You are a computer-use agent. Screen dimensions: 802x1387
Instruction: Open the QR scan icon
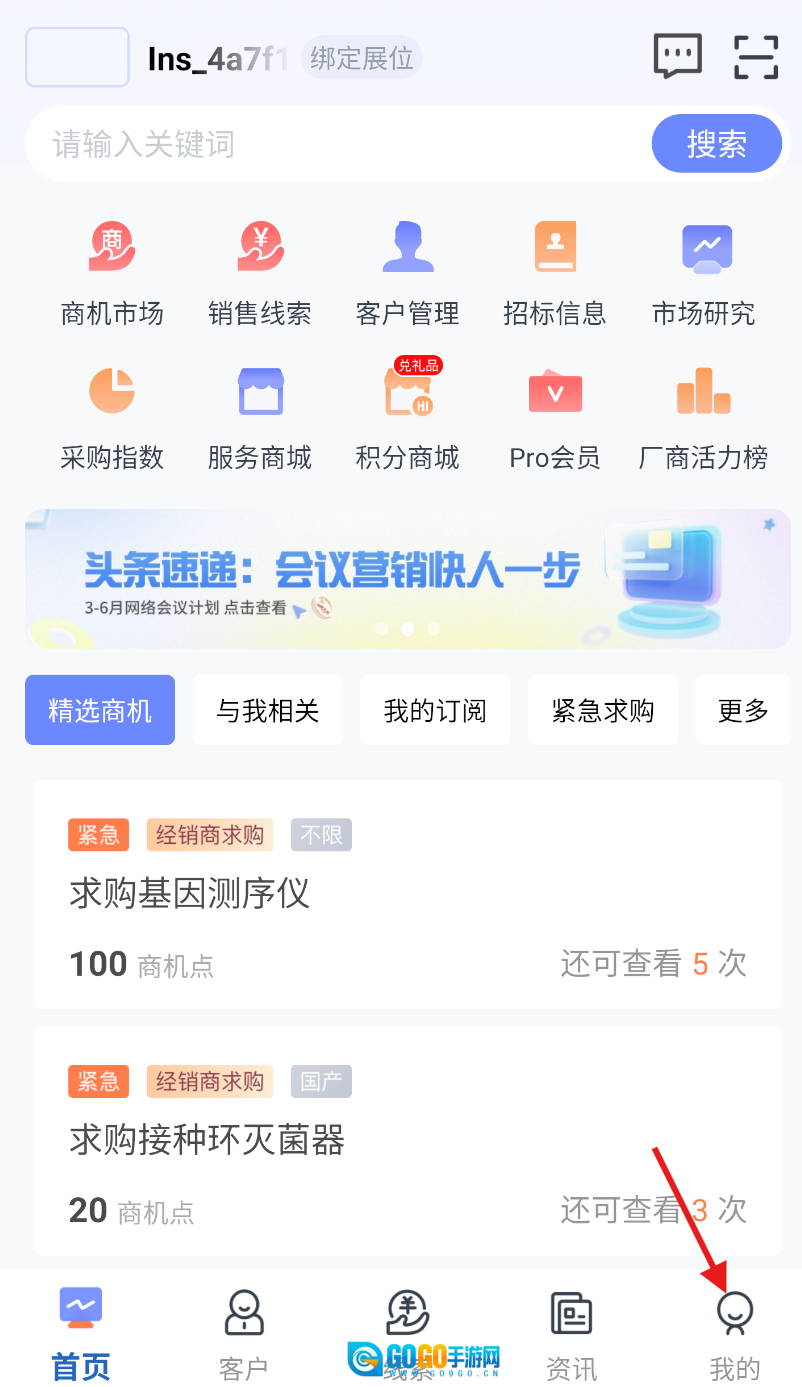756,57
